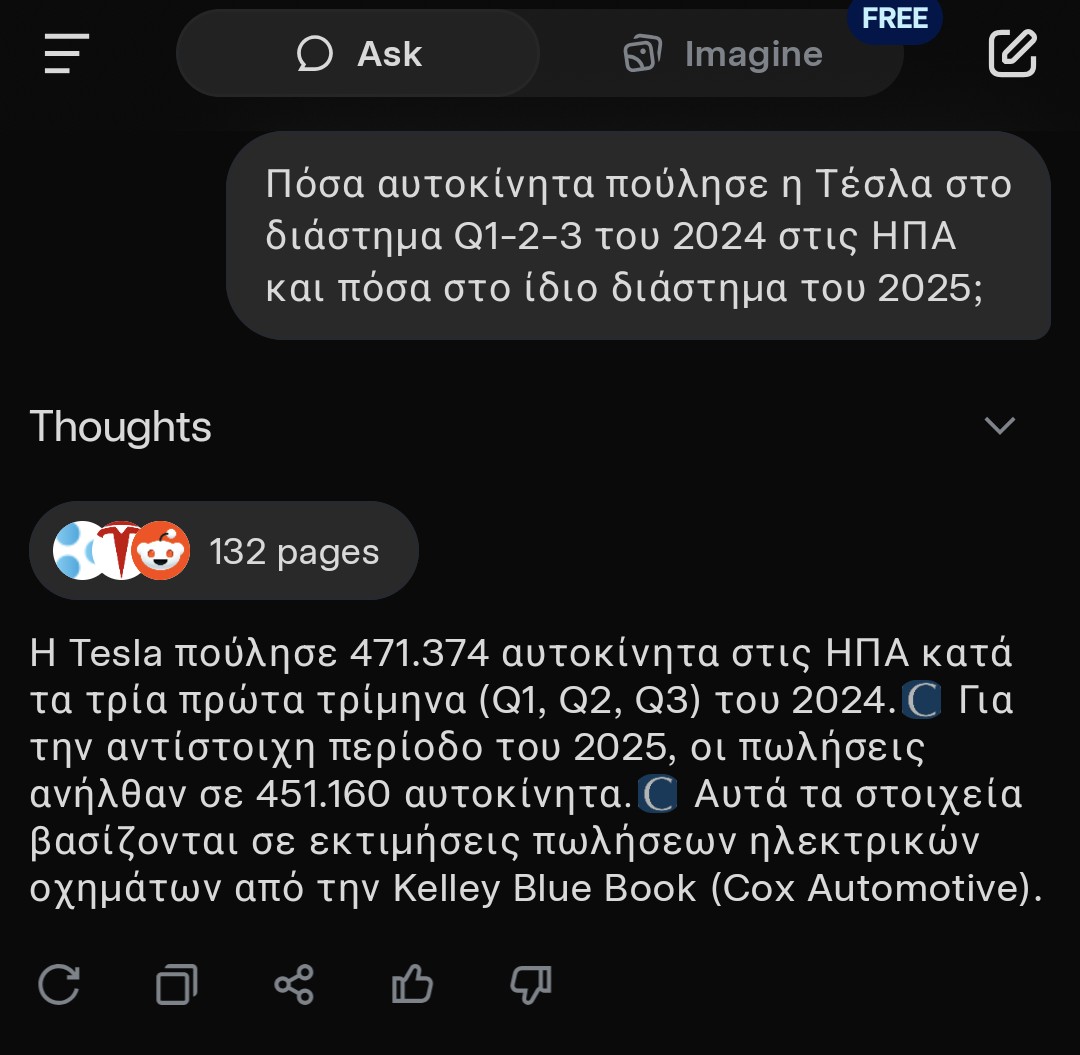The image size is (1080, 1055).
Task: Give the answer a thumbs up
Action: (x=412, y=985)
